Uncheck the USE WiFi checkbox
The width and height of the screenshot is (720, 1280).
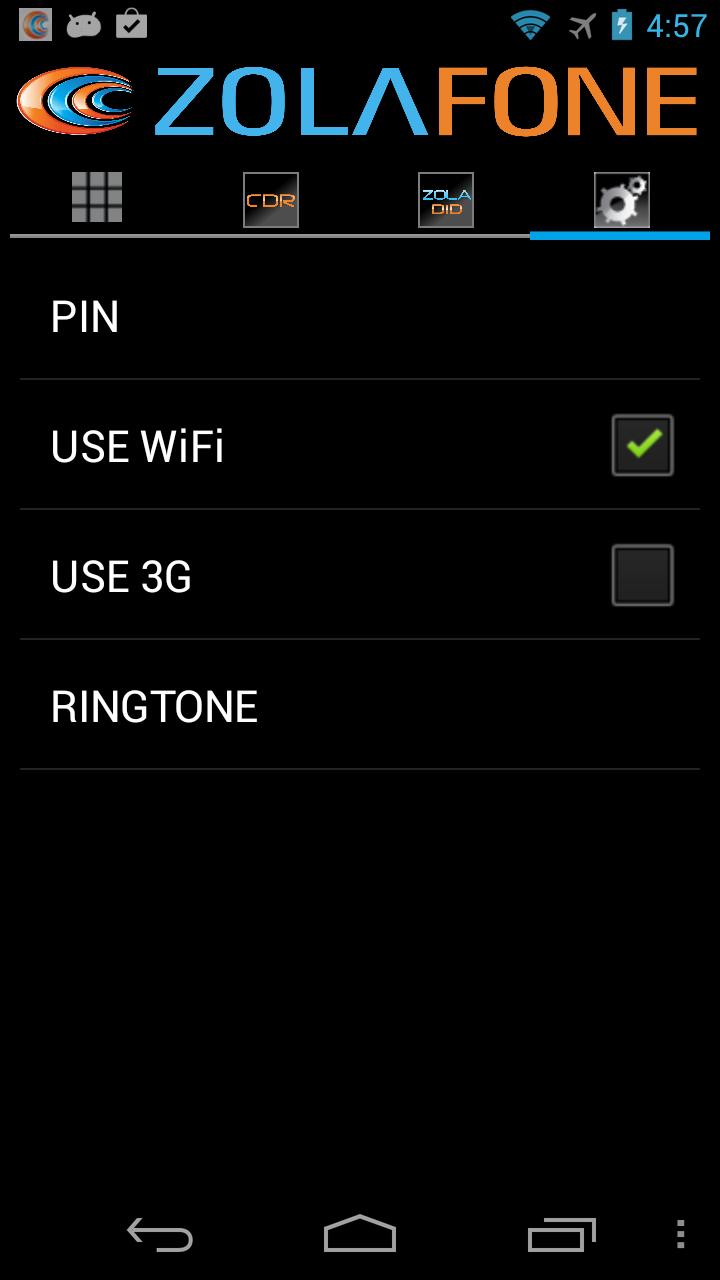[641, 443]
